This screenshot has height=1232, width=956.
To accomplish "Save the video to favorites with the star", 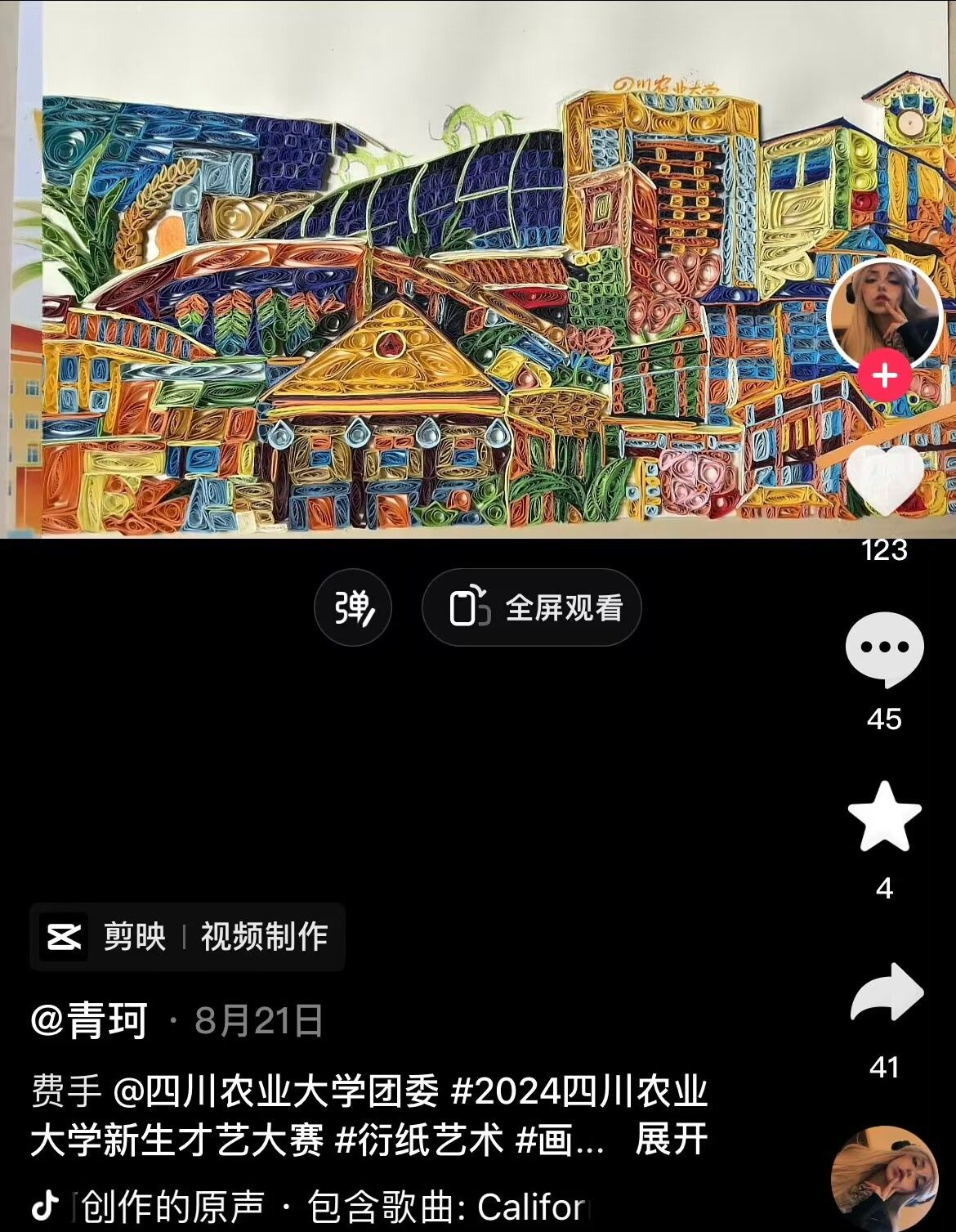I will [x=884, y=818].
